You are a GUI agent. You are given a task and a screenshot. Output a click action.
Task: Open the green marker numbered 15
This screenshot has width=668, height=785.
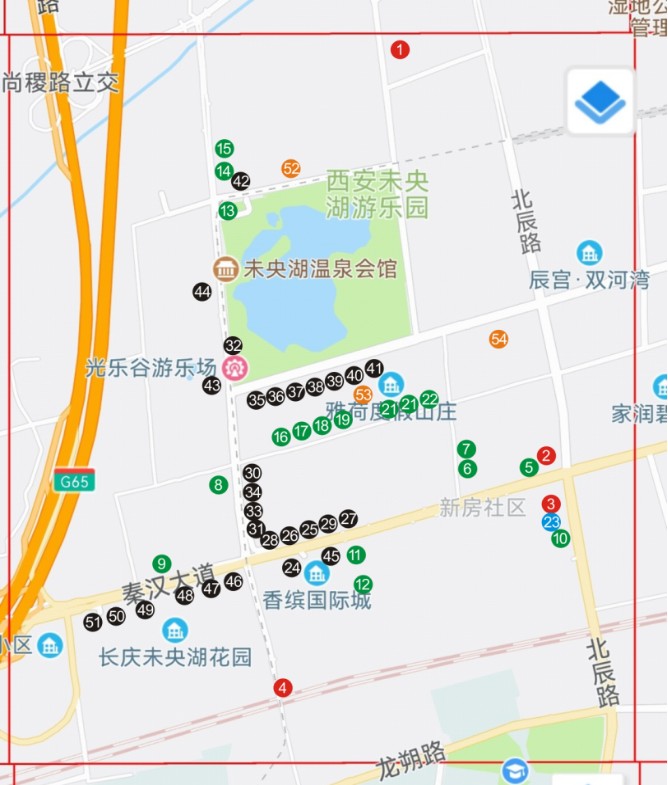click(224, 149)
